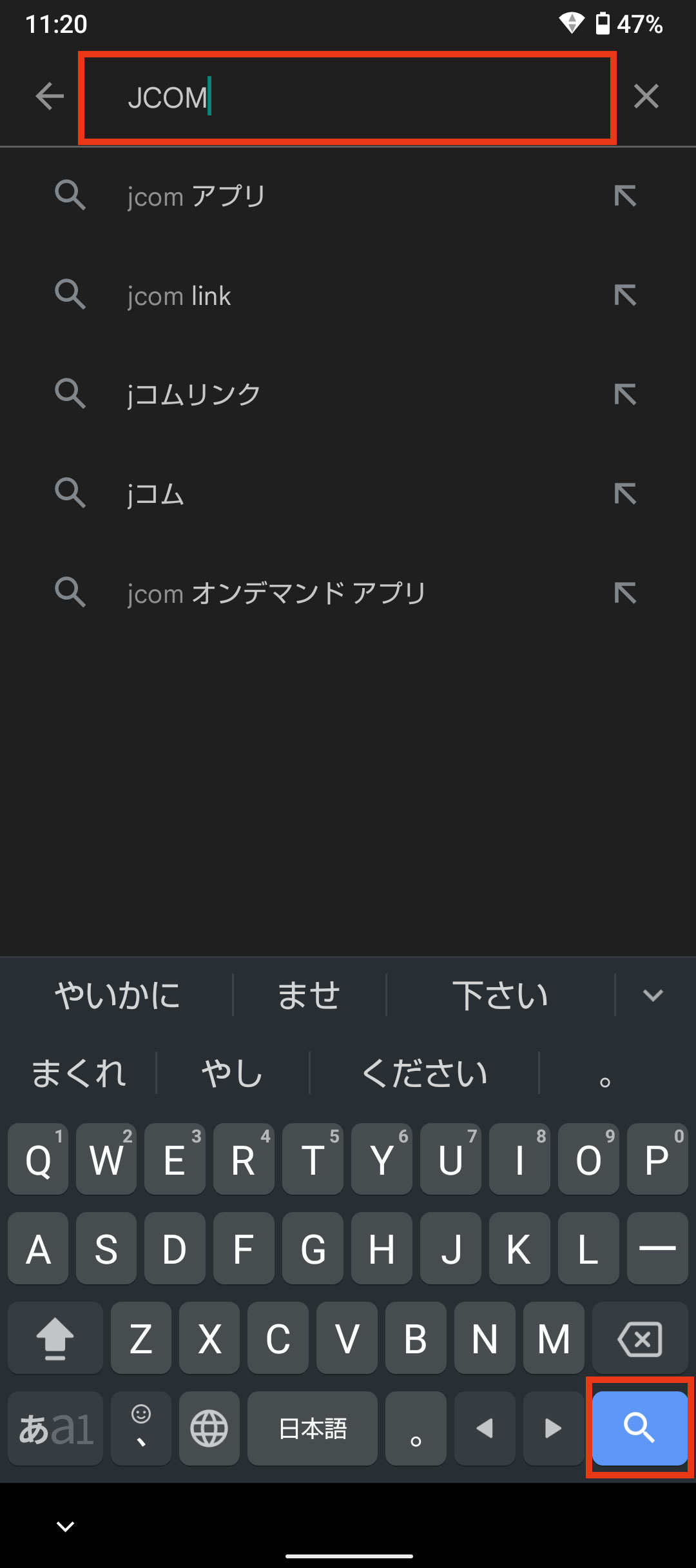The image size is (696, 1568).
Task: Fill query with arrow beside "jコム"
Action: coord(625,494)
